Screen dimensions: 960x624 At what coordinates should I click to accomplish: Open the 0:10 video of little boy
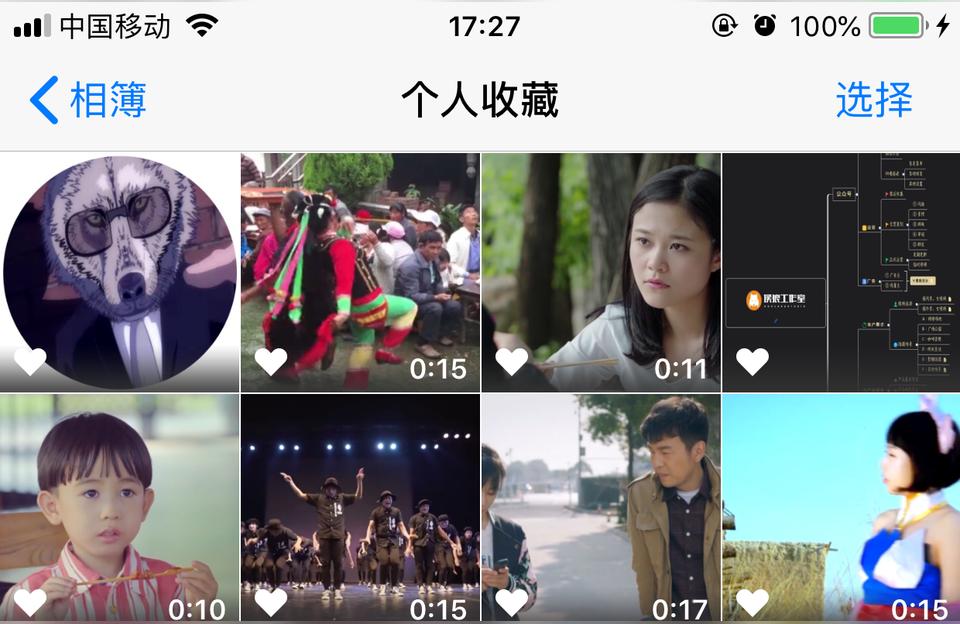click(120, 508)
